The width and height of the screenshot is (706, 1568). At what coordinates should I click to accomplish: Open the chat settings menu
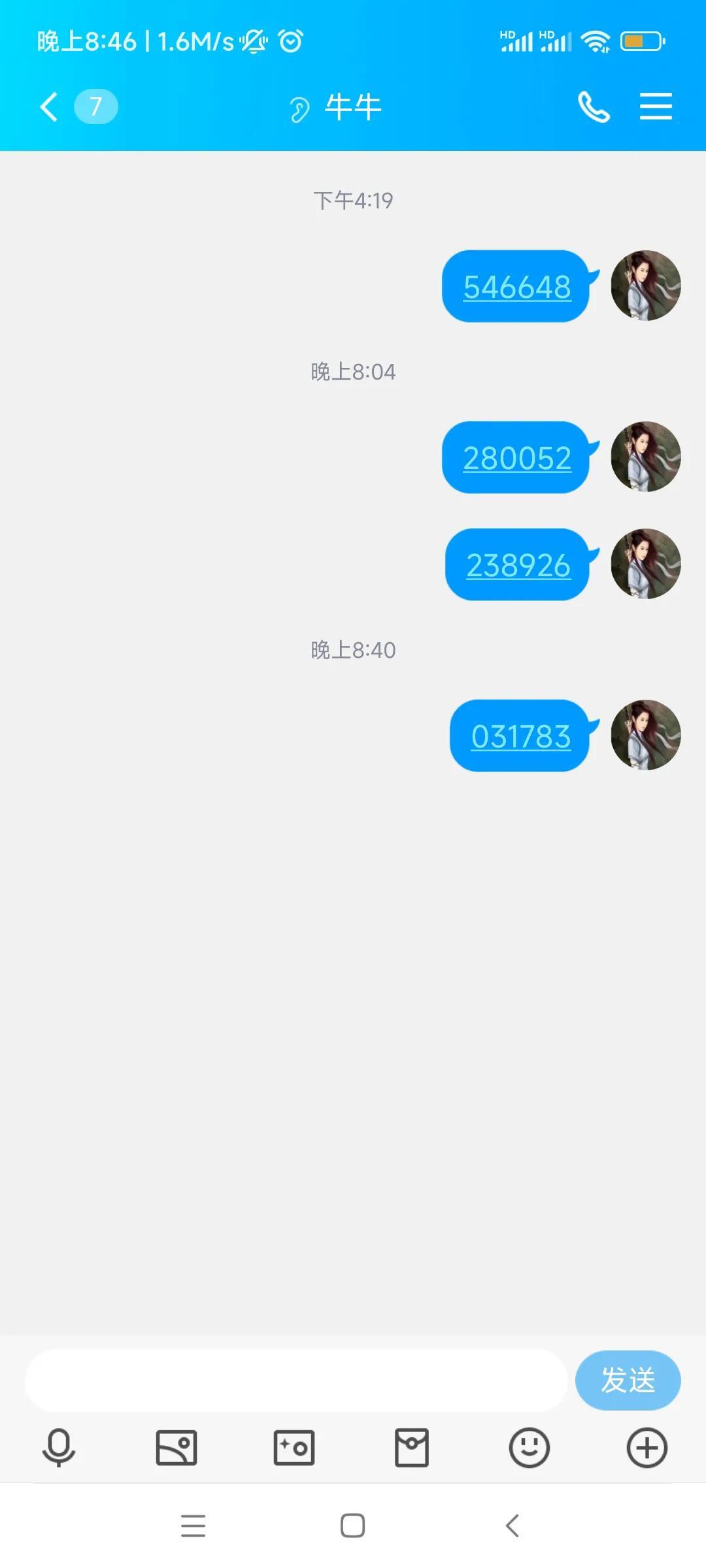(x=656, y=106)
